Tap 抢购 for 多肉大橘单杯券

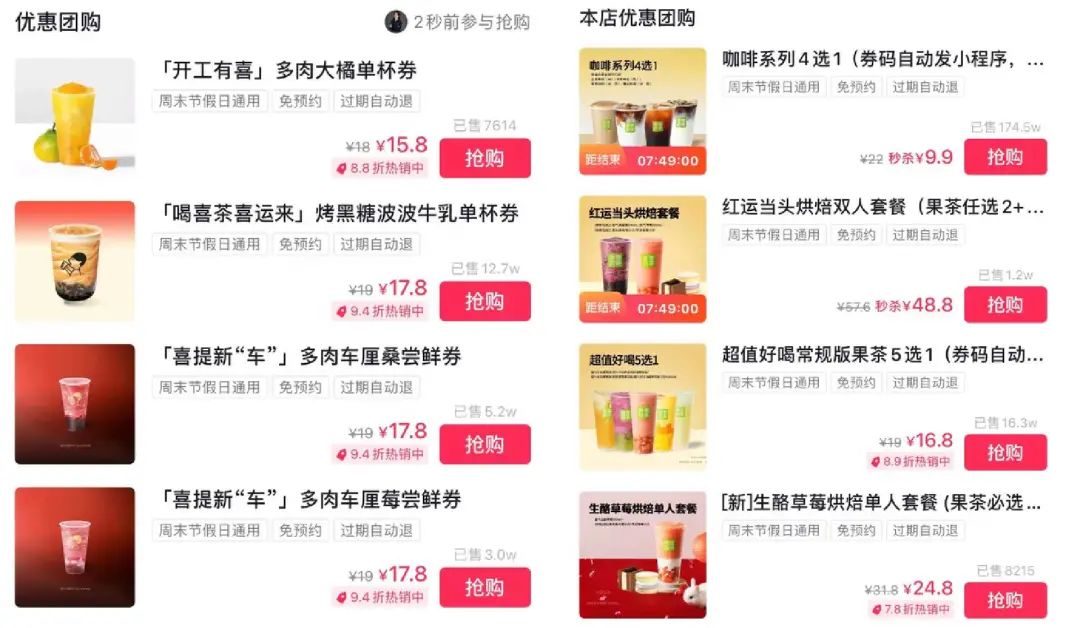coord(484,158)
